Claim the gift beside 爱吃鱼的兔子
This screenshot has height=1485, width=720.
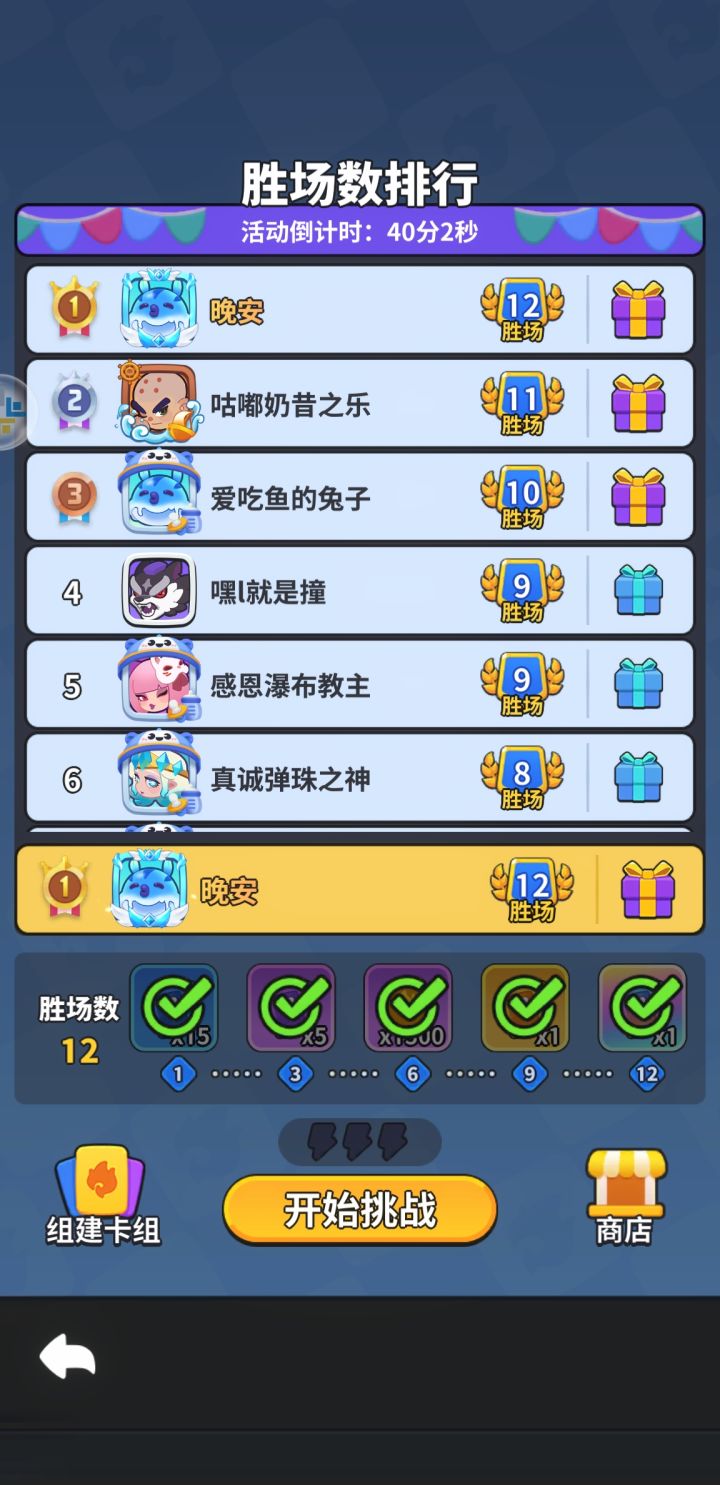click(641, 496)
